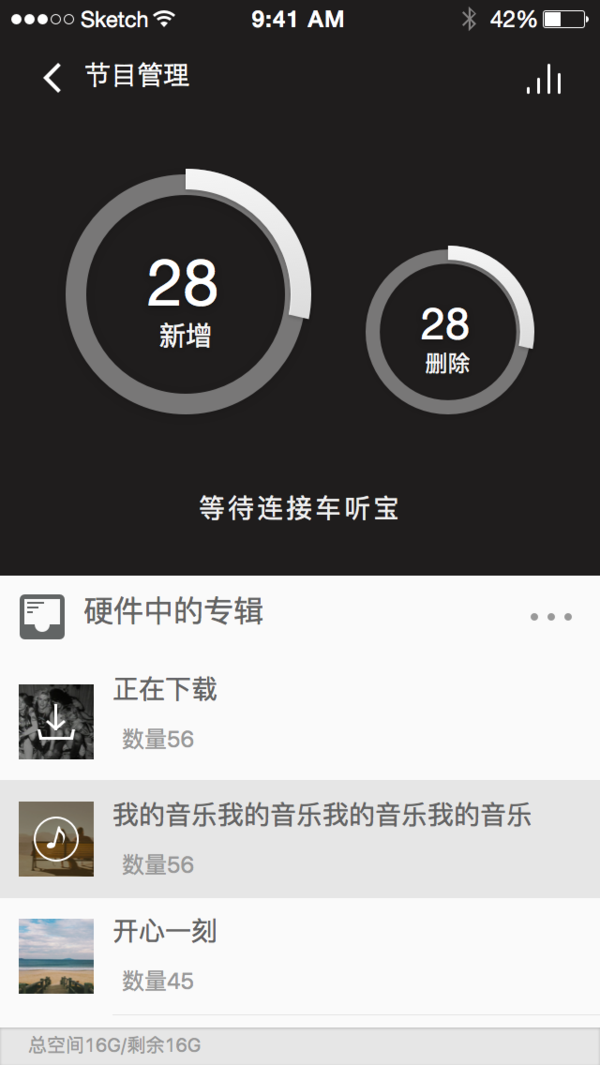Go back from 节目管理 screen
Image resolution: width=600 pixels, height=1065 pixels.
point(52,77)
